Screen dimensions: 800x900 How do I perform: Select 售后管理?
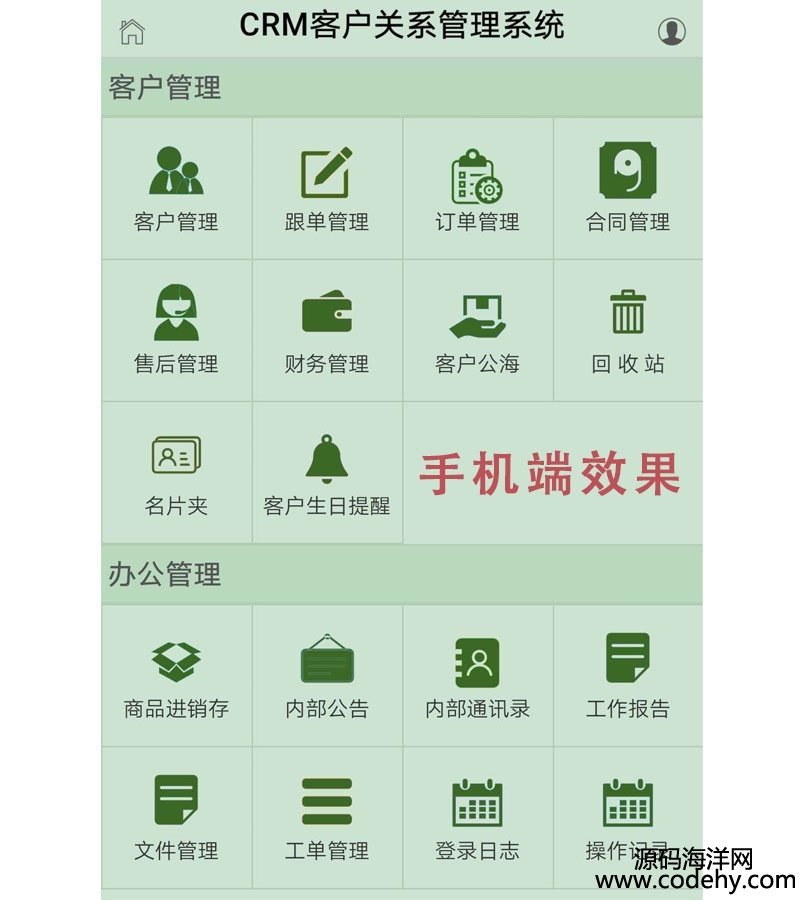(177, 330)
